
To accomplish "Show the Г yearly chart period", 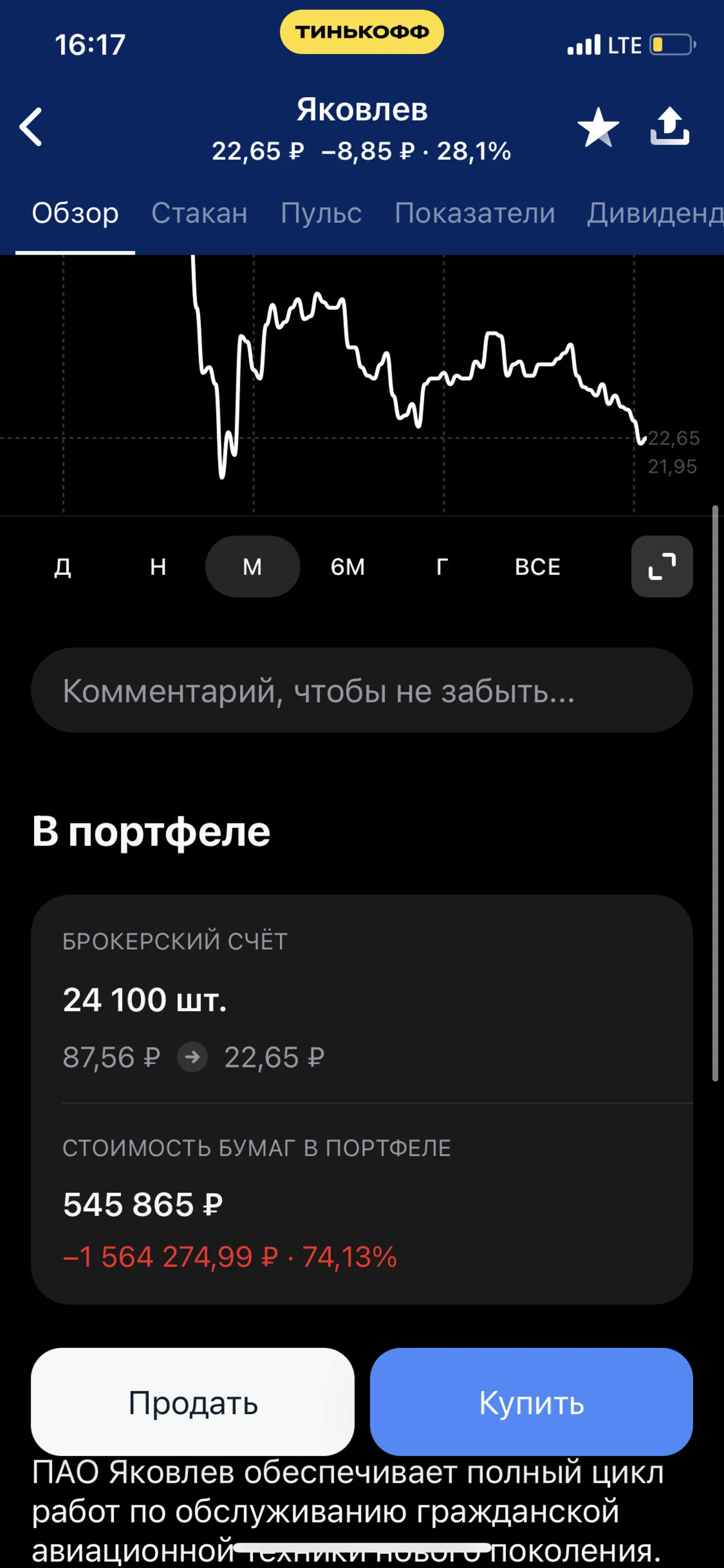I will pyautogui.click(x=443, y=567).
